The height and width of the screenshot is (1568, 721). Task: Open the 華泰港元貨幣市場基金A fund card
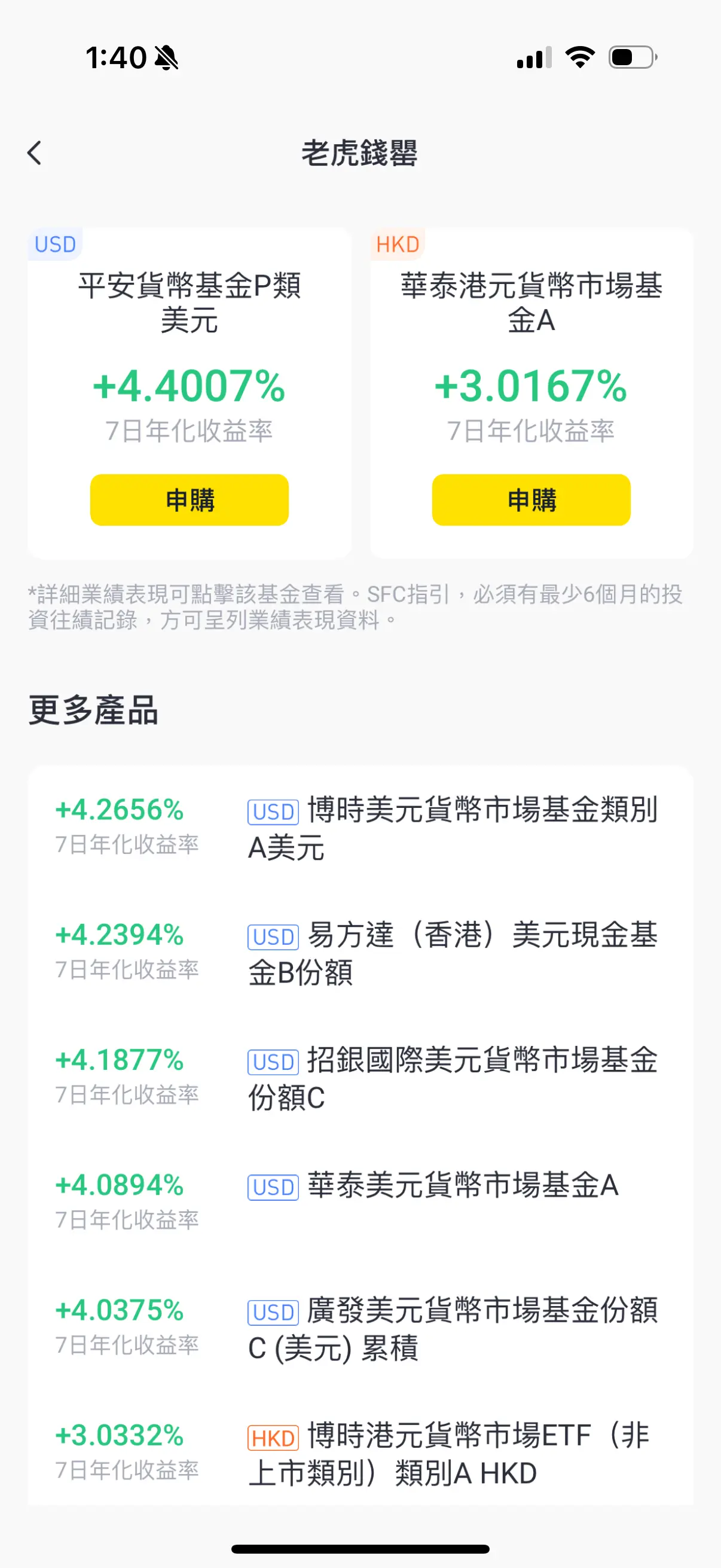pyautogui.click(x=531, y=393)
